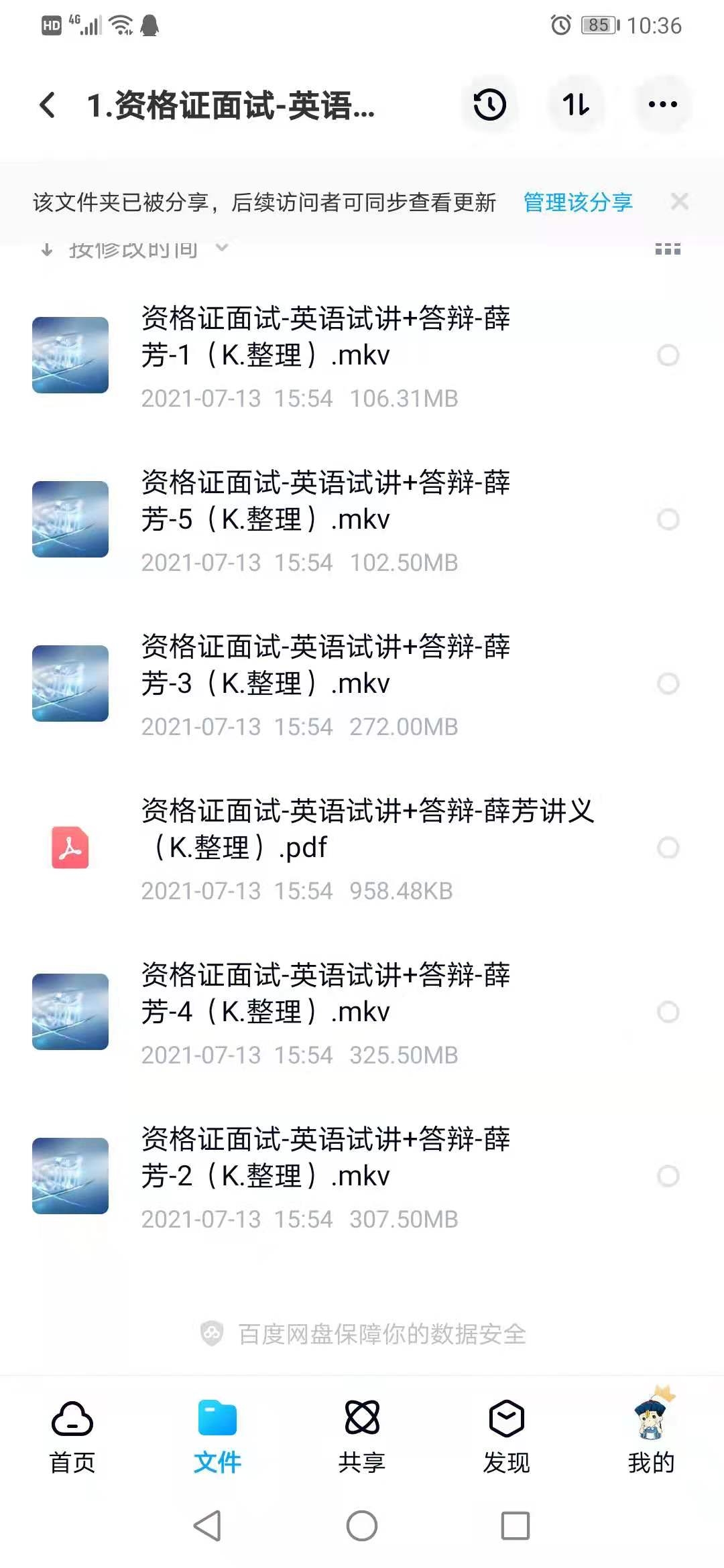Image resolution: width=724 pixels, height=1568 pixels.
Task: Switch the file list to grid view
Action: [x=668, y=249]
